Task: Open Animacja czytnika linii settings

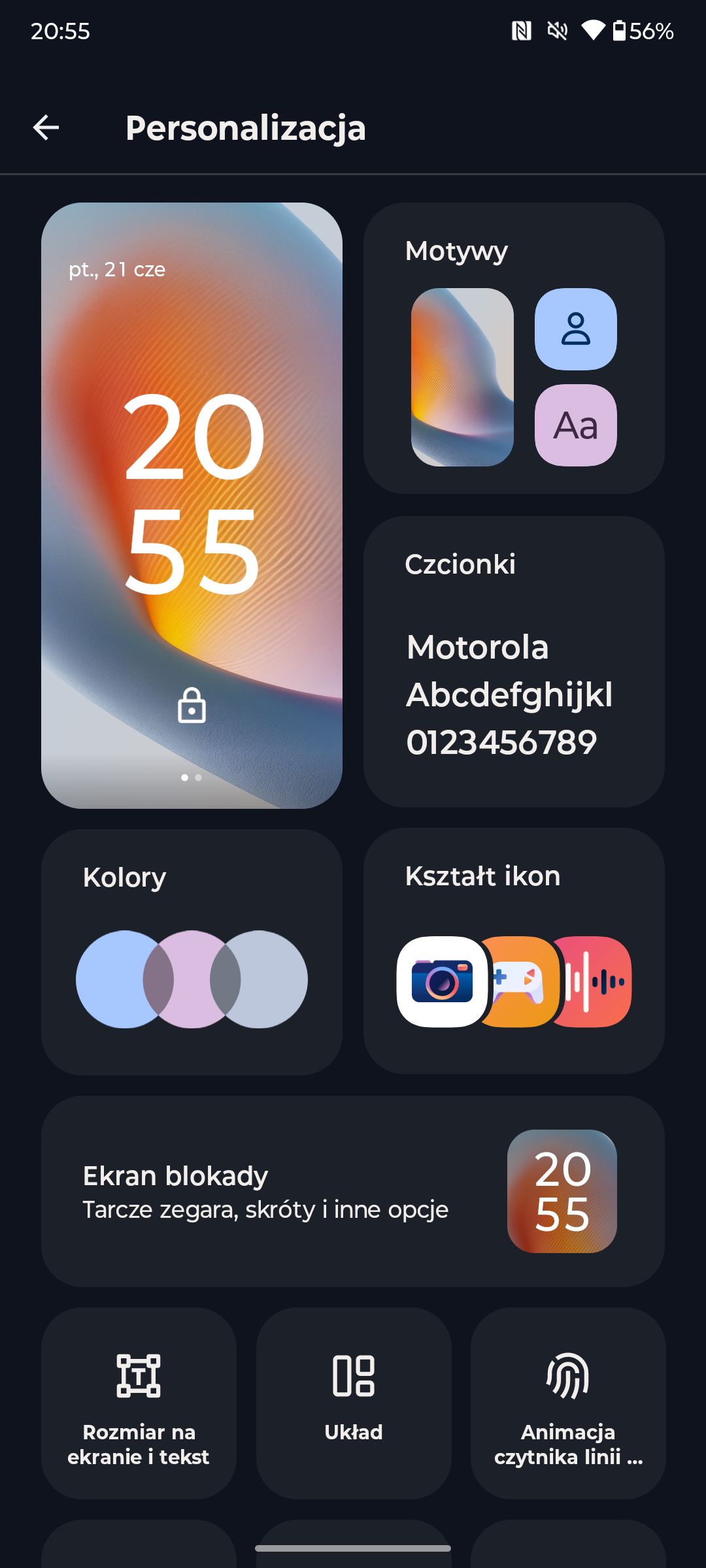Action: pos(568,1403)
